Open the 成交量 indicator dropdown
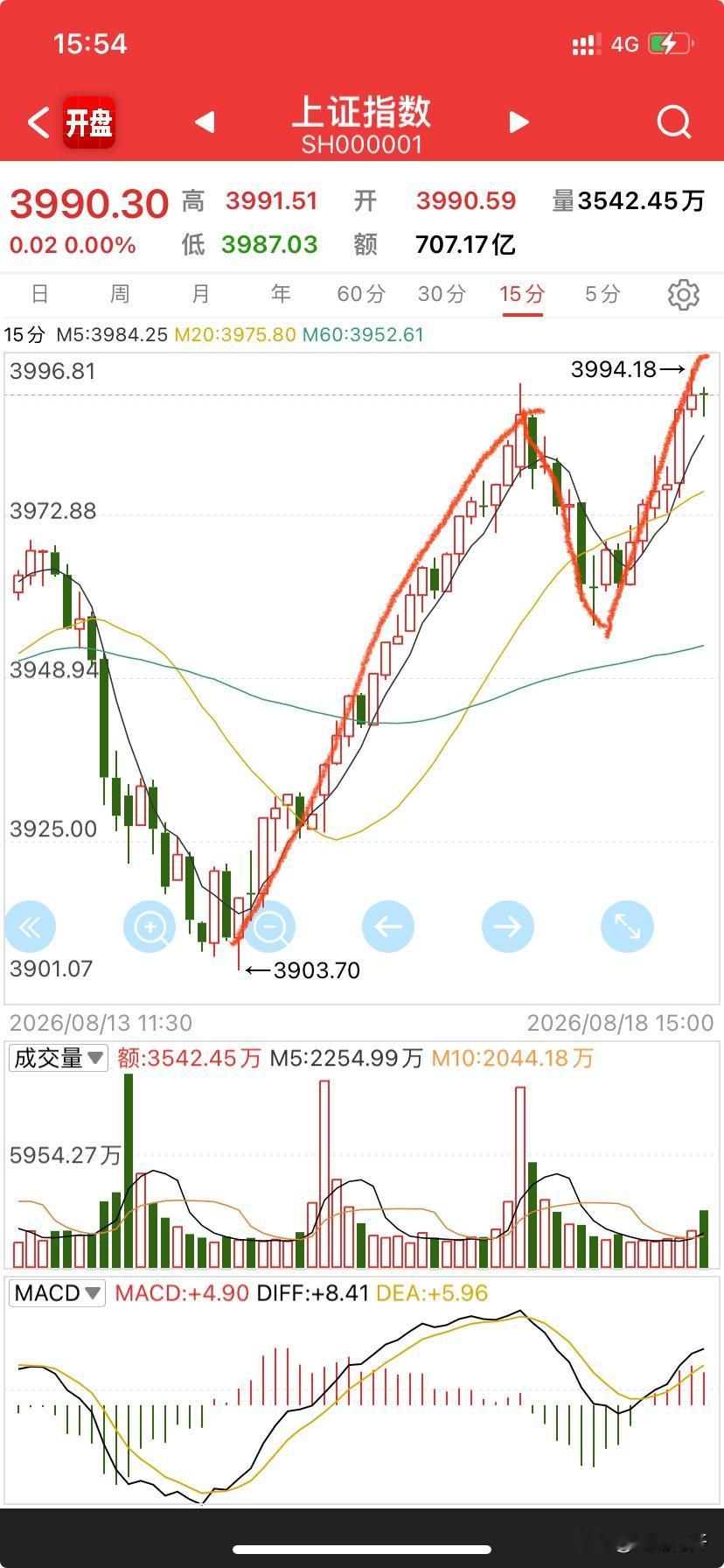 click(x=59, y=1058)
